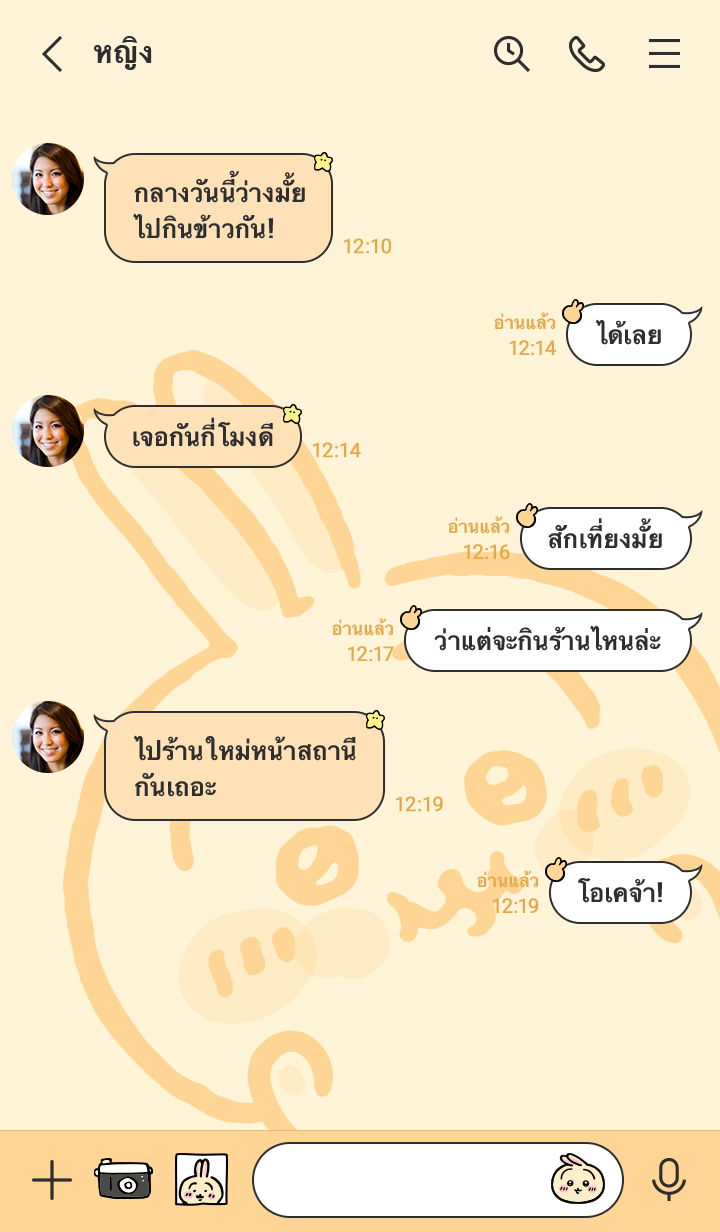
Task: Search the chat history
Action: click(x=511, y=54)
